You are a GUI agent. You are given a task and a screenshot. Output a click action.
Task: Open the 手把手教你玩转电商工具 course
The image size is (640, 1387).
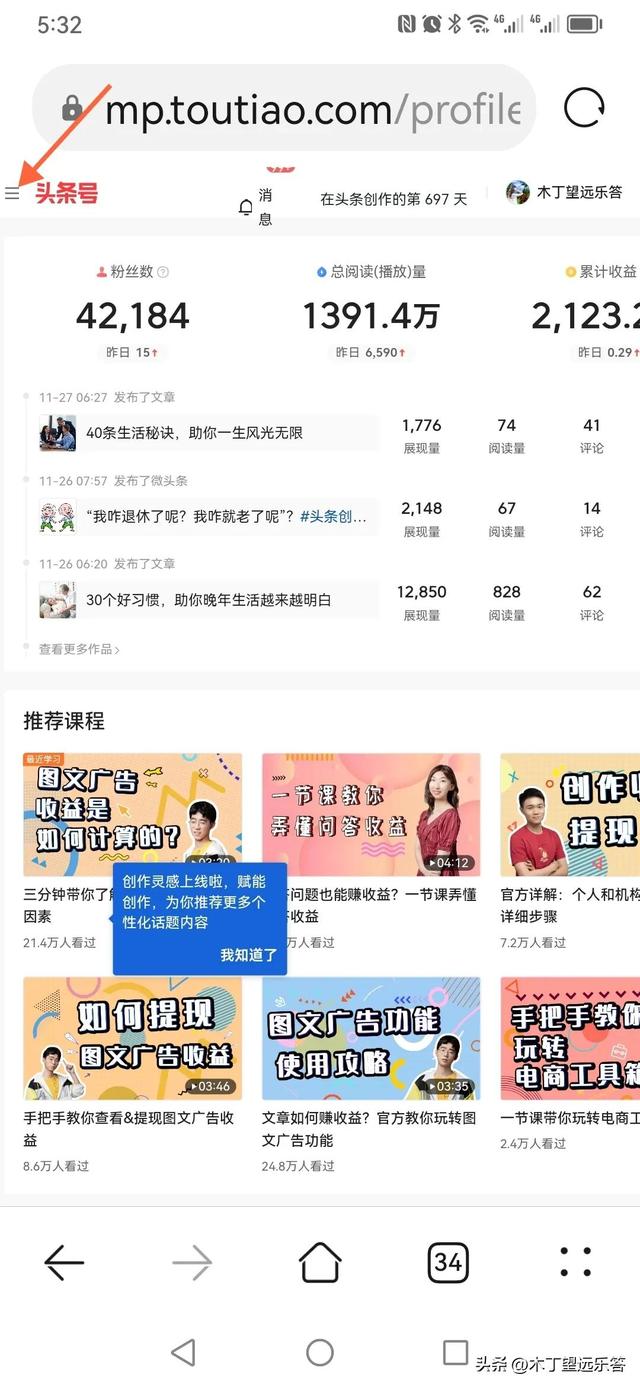coord(570,1039)
